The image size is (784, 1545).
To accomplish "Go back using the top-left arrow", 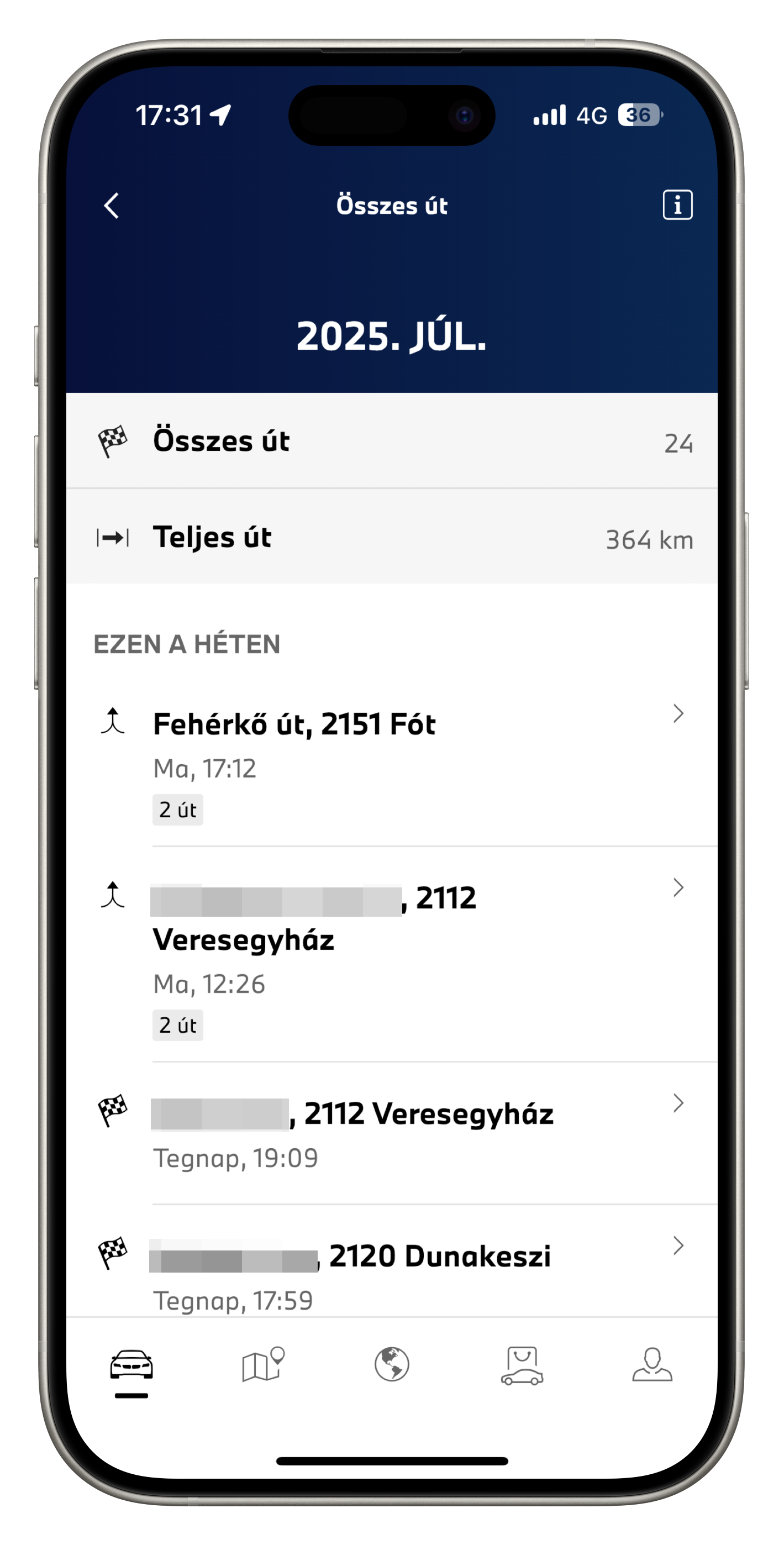I will click(112, 206).
